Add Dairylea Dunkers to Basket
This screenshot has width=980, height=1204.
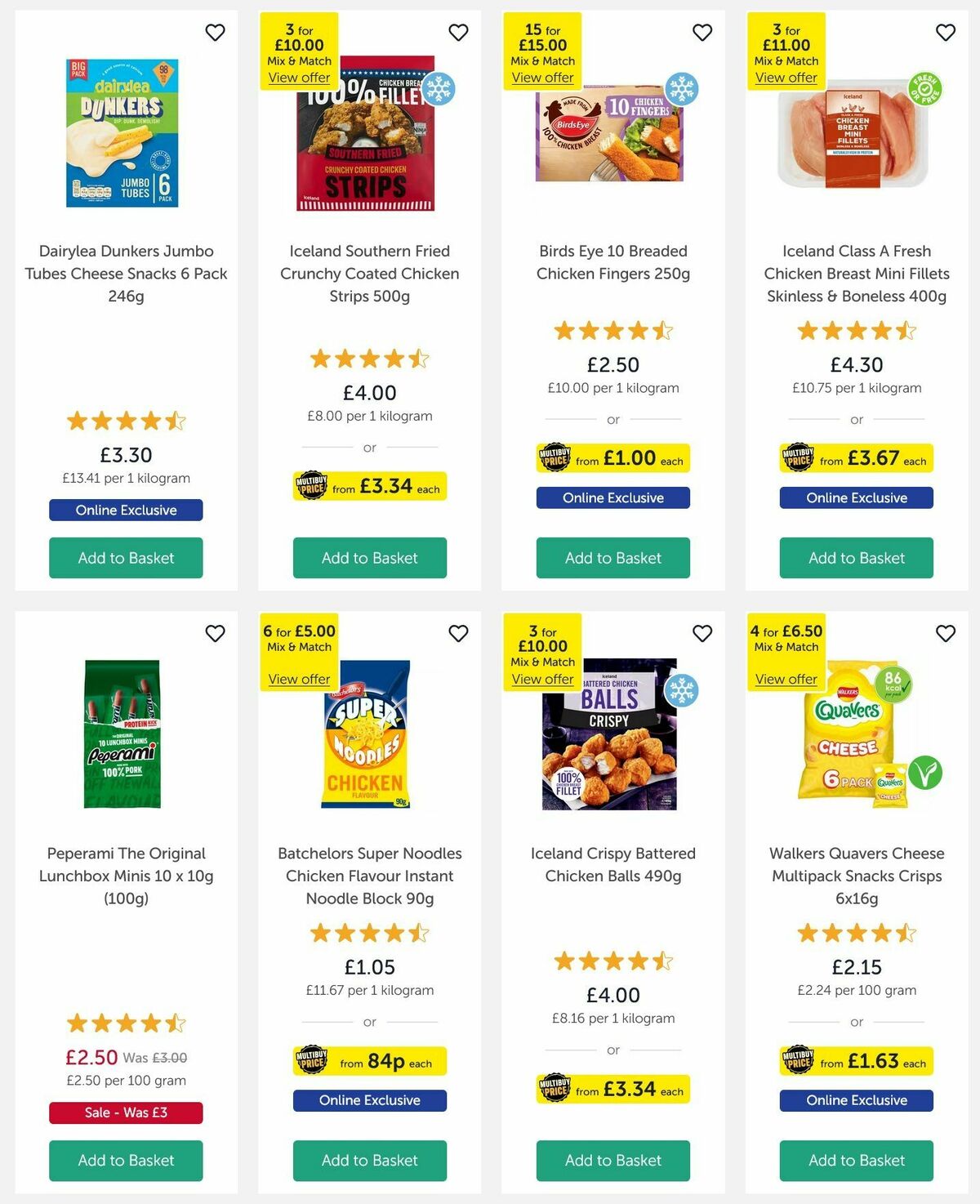click(x=125, y=558)
